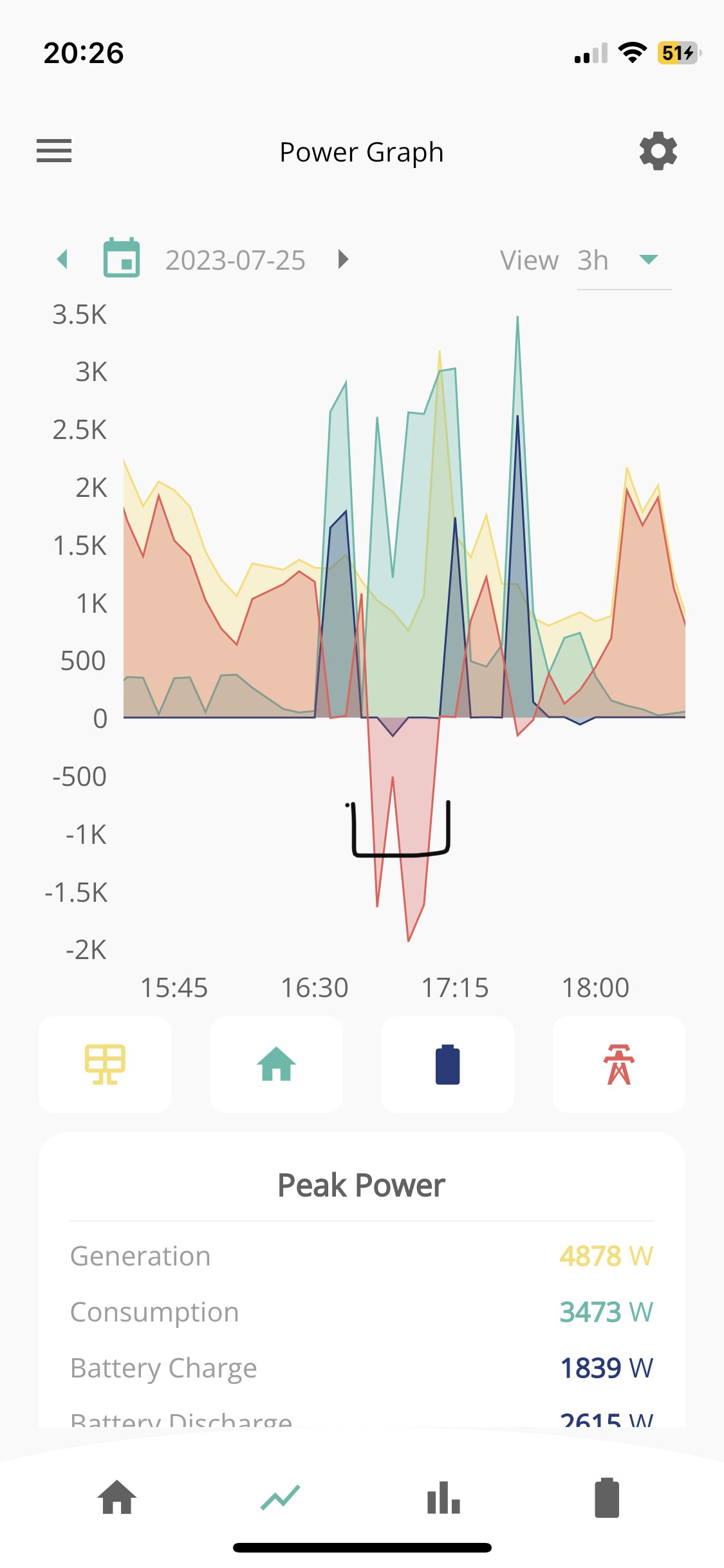Select the line graph tab
724x1568 pixels.
pos(280,1497)
